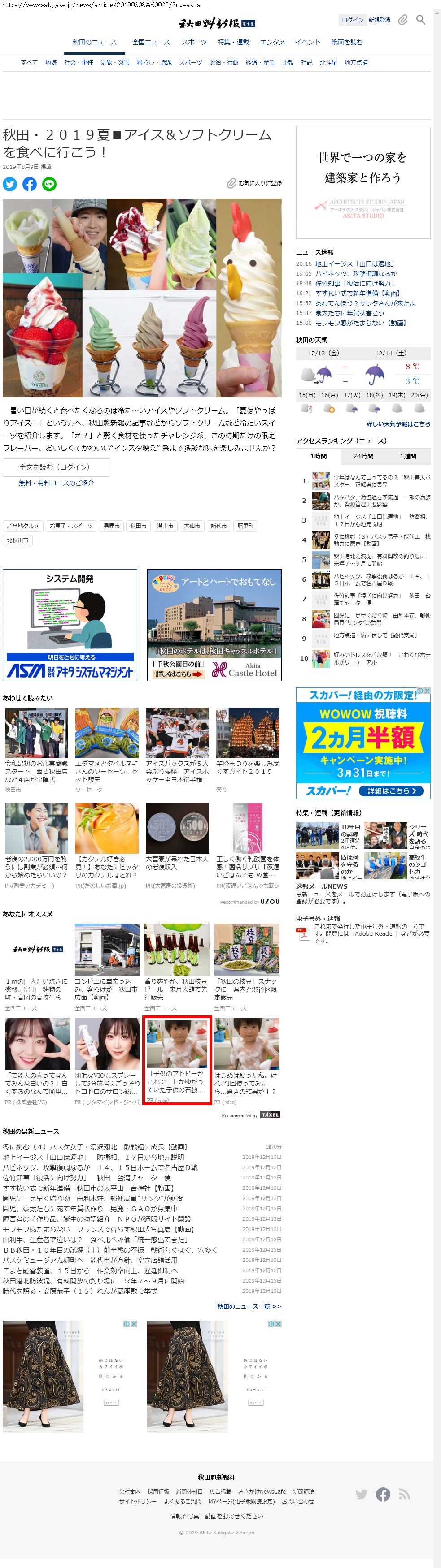441x1568 pixels.
Task: Share article via LINE
Action: click(49, 184)
